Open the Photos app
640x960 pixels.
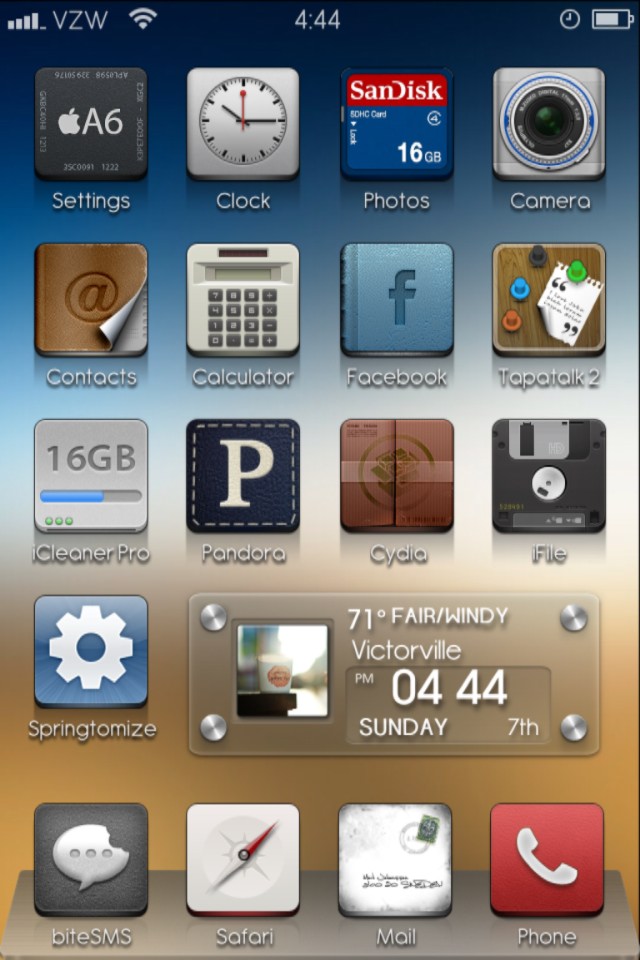396,124
